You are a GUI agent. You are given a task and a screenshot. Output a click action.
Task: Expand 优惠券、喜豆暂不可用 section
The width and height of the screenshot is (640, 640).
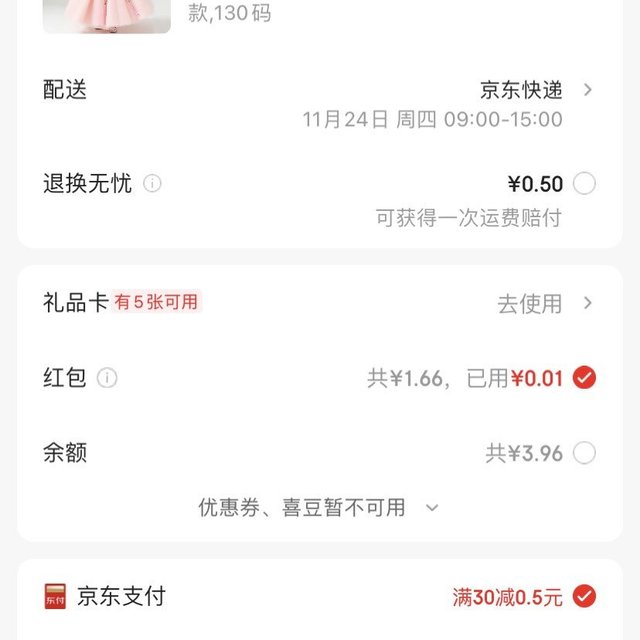click(x=432, y=508)
